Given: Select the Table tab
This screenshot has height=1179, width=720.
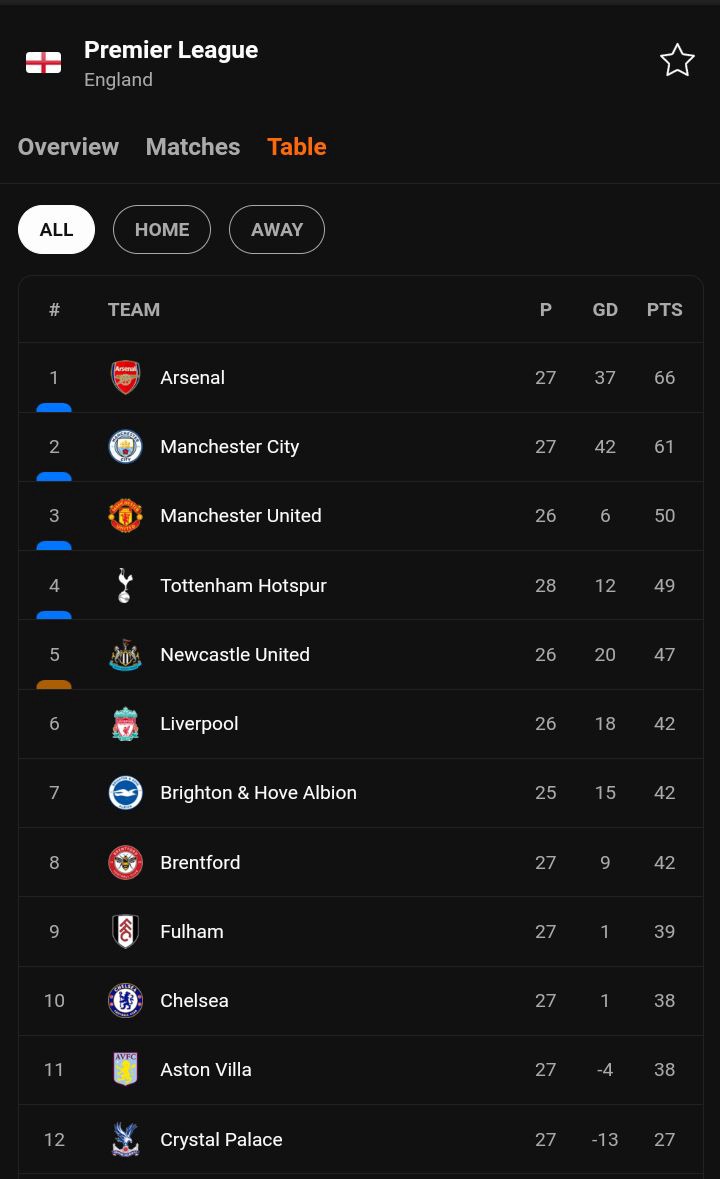Looking at the screenshot, I should 297,147.
